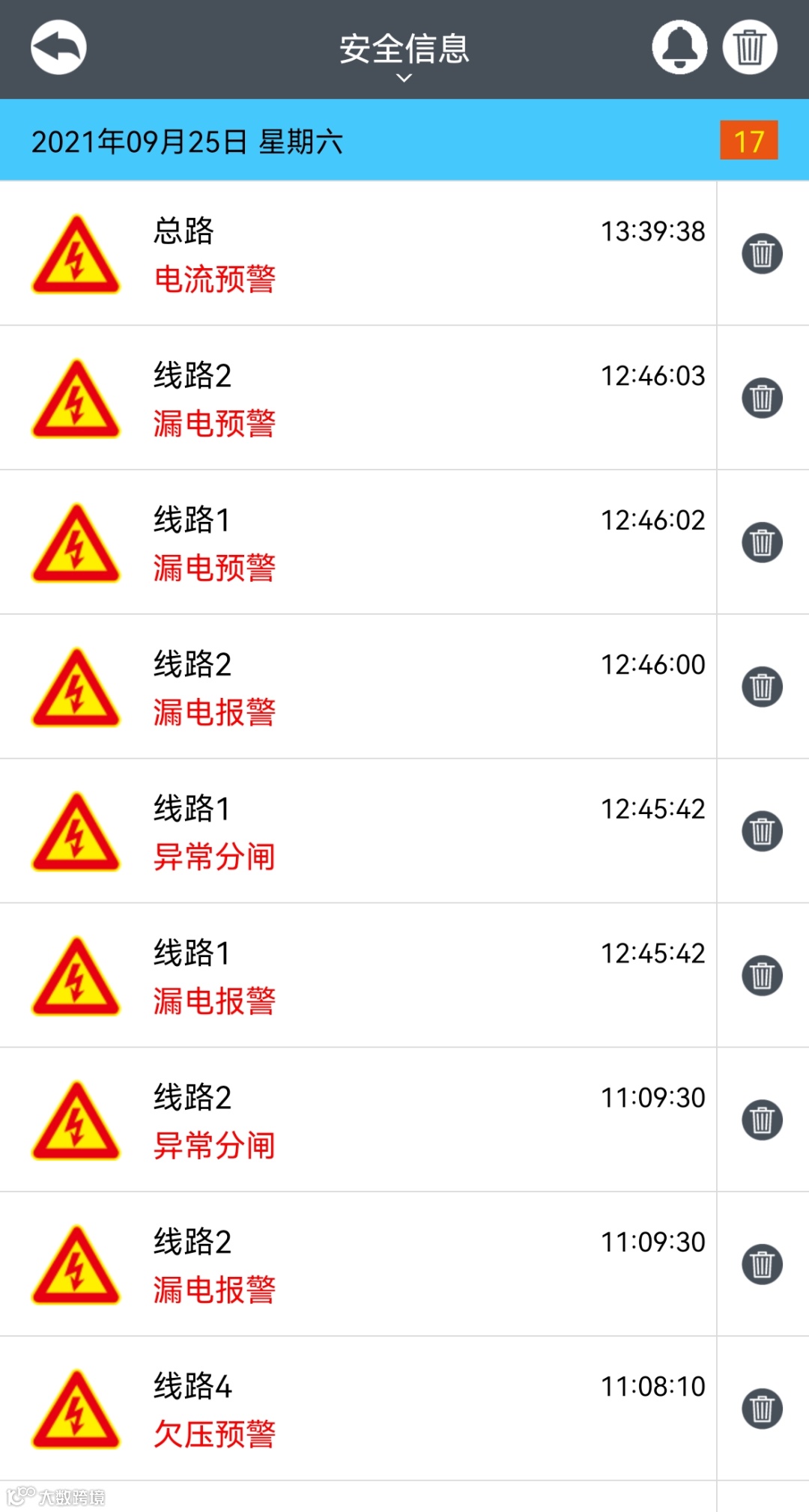Remove the 线路4 欠压预警 record at 11:08:10
The height and width of the screenshot is (1512, 809).
[762, 1410]
